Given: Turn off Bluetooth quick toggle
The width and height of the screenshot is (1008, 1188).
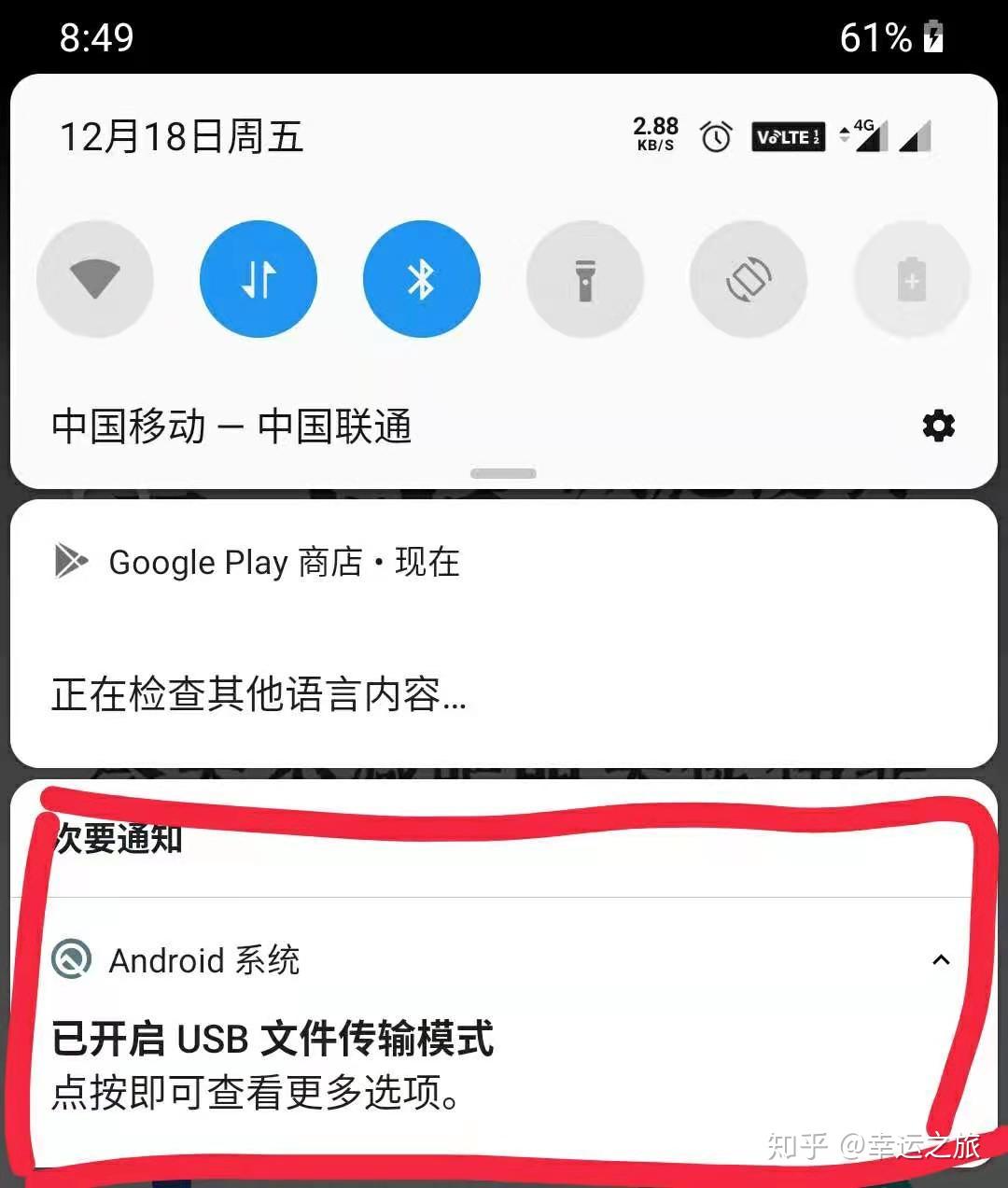Looking at the screenshot, I should (422, 279).
